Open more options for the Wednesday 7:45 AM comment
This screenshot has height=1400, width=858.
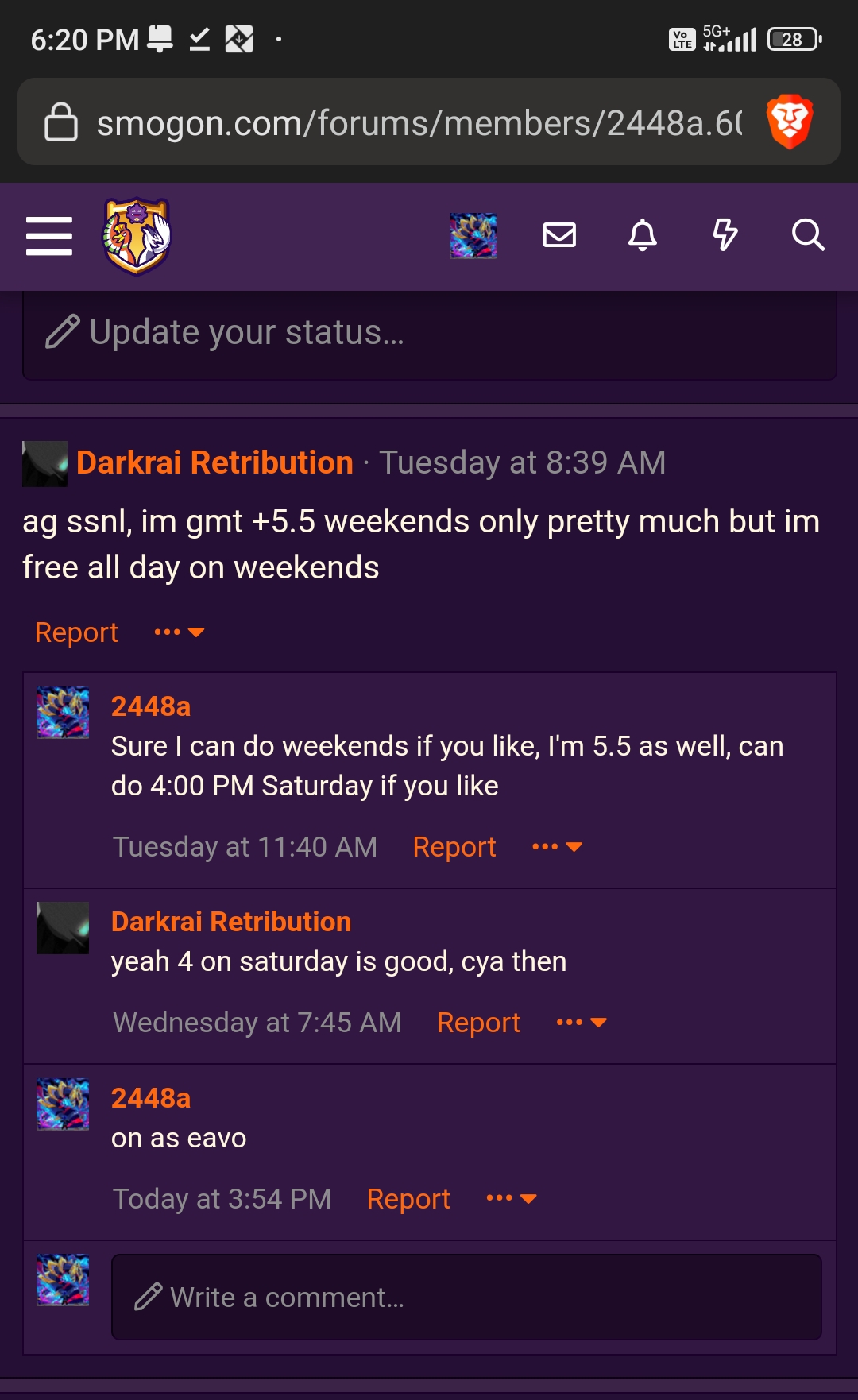[582, 1023]
